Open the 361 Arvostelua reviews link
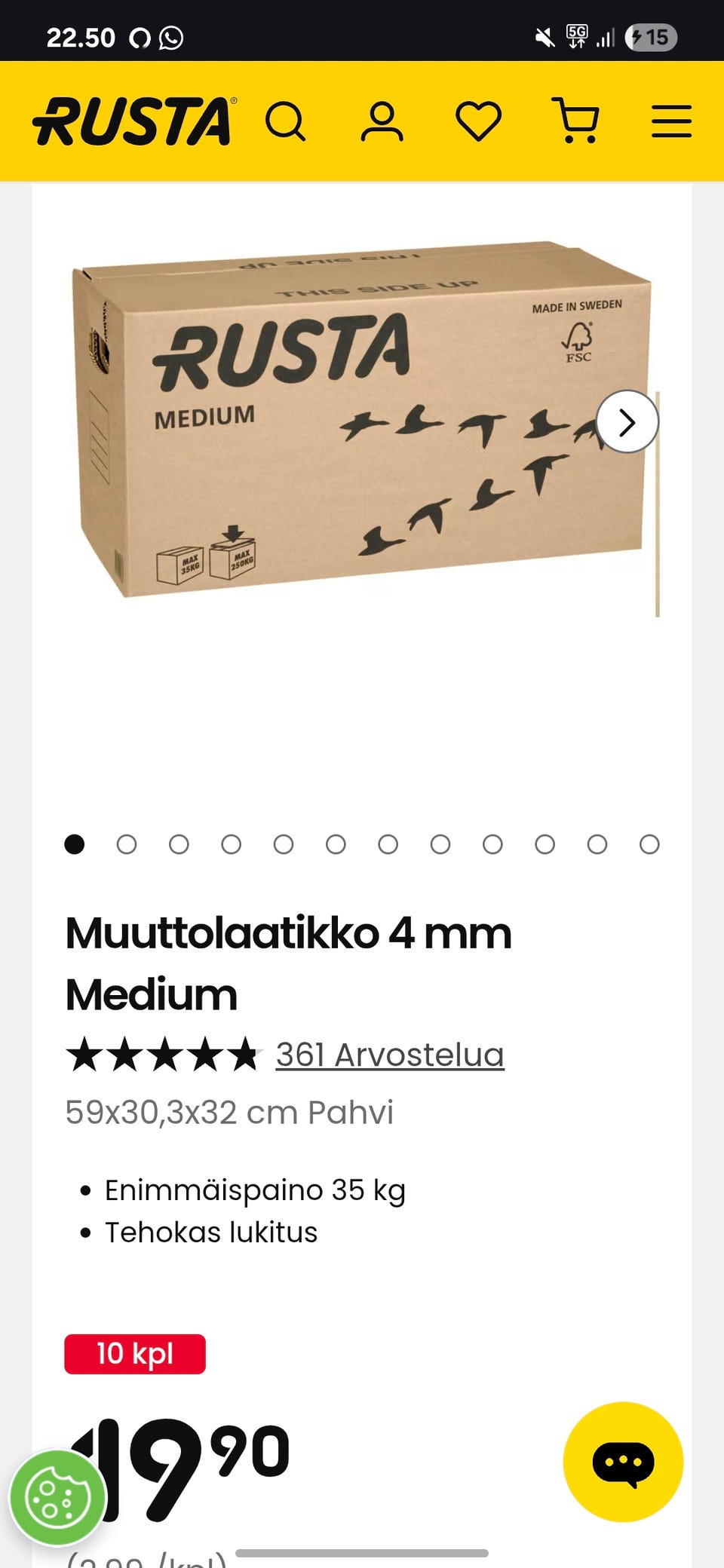 click(x=389, y=1054)
